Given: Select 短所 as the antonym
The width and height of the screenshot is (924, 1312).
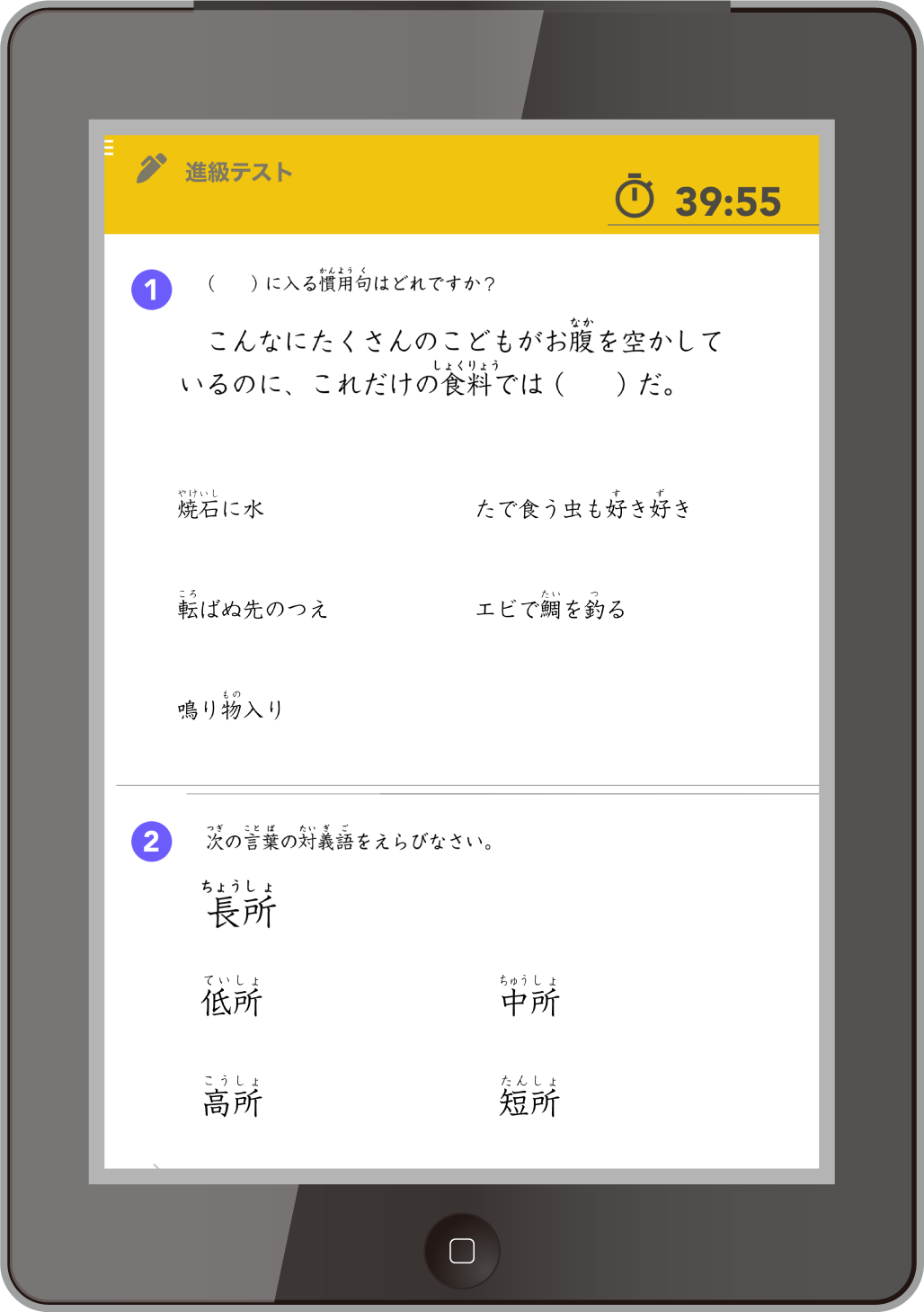Looking at the screenshot, I should 529,1101.
